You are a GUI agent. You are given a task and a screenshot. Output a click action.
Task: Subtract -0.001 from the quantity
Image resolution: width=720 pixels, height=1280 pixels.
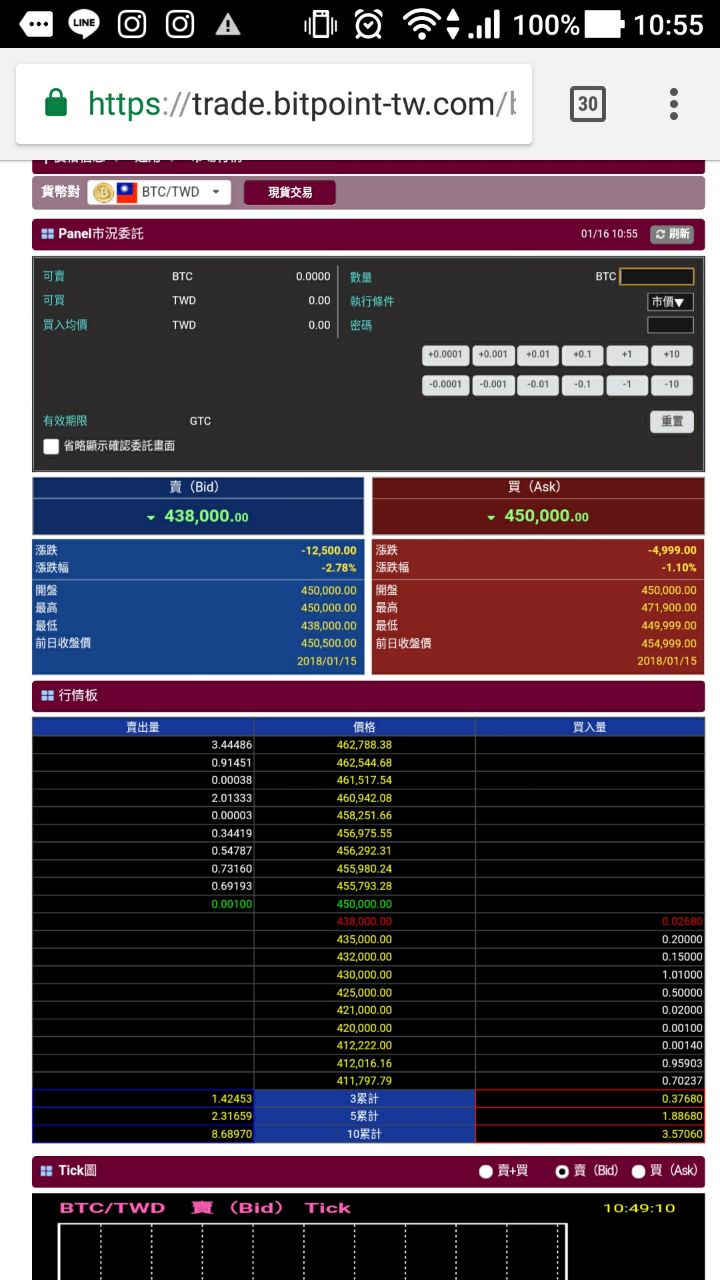[x=492, y=385]
